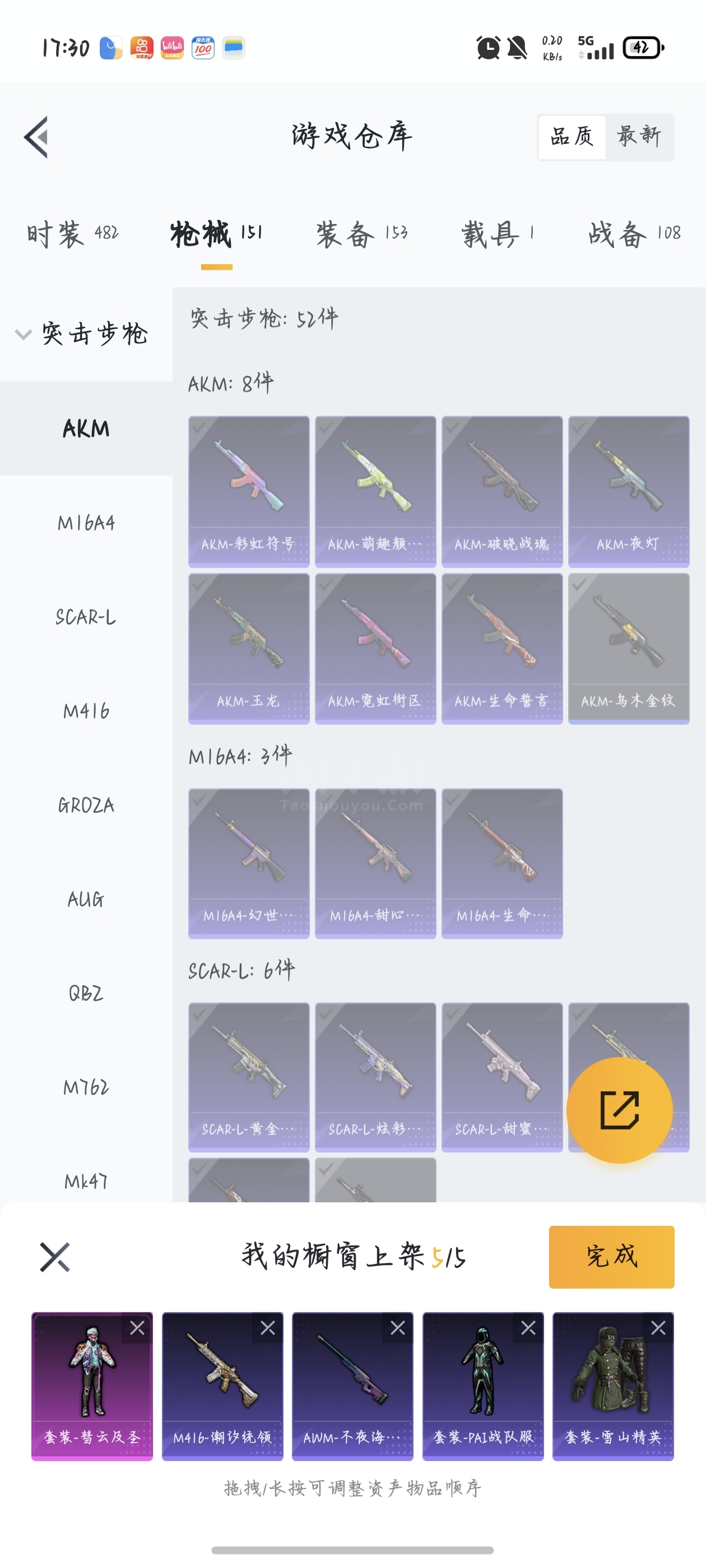Select the AKM-彩虹符号 skin
The image size is (706, 1568).
249,491
